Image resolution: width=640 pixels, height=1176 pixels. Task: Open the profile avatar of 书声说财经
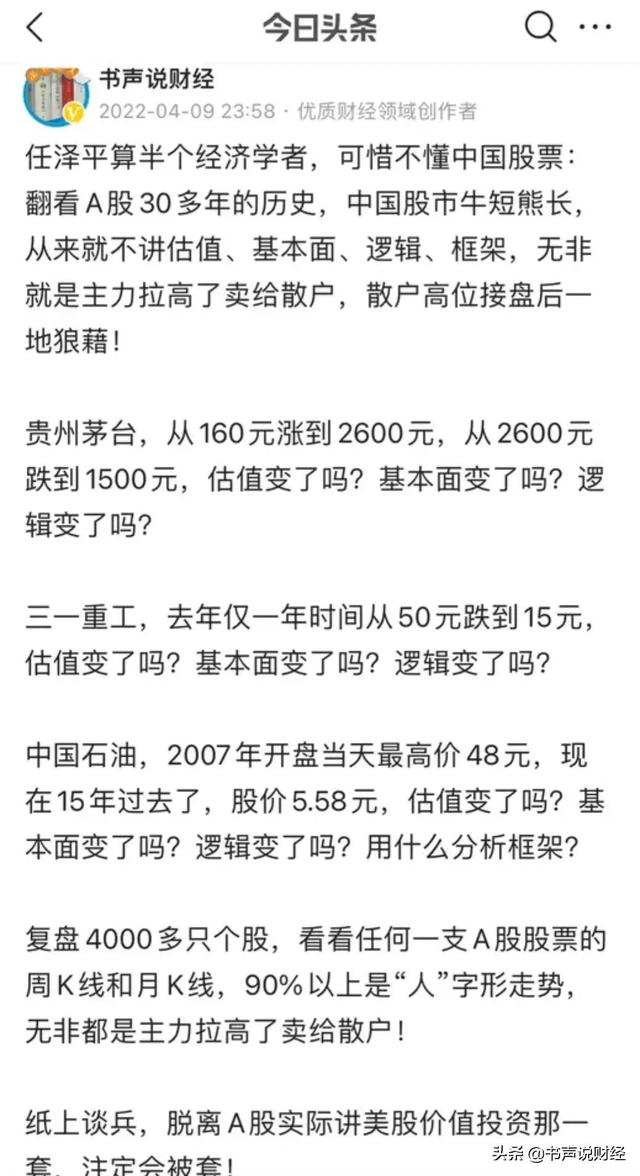pyautogui.click(x=54, y=96)
